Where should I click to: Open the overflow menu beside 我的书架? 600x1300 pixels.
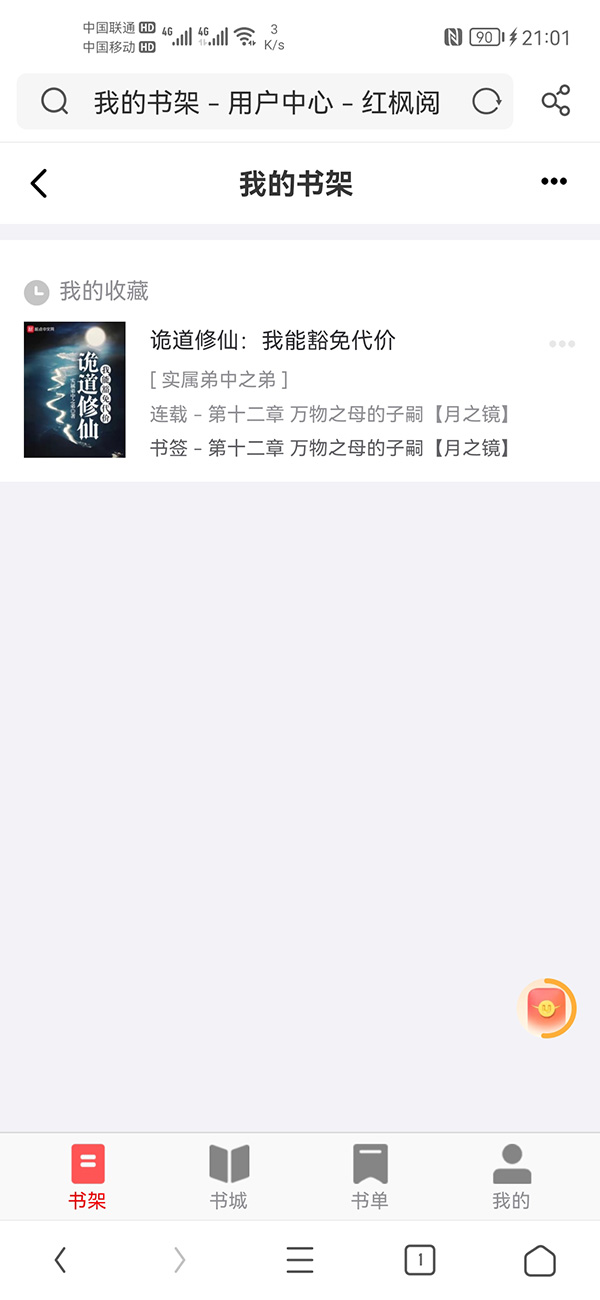(554, 182)
